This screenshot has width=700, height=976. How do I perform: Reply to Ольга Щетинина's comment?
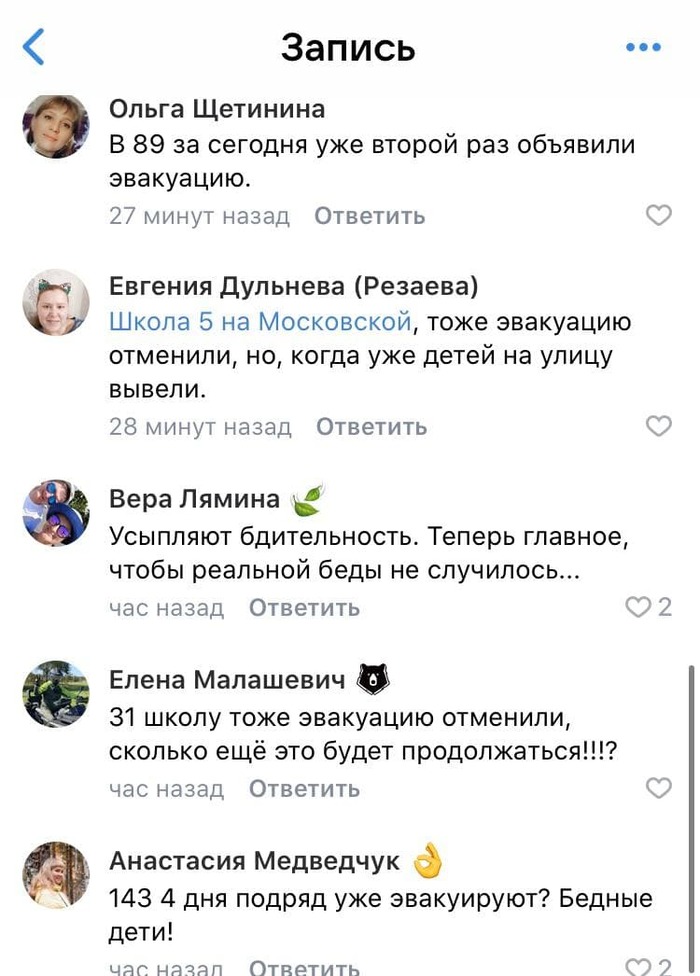coord(370,216)
